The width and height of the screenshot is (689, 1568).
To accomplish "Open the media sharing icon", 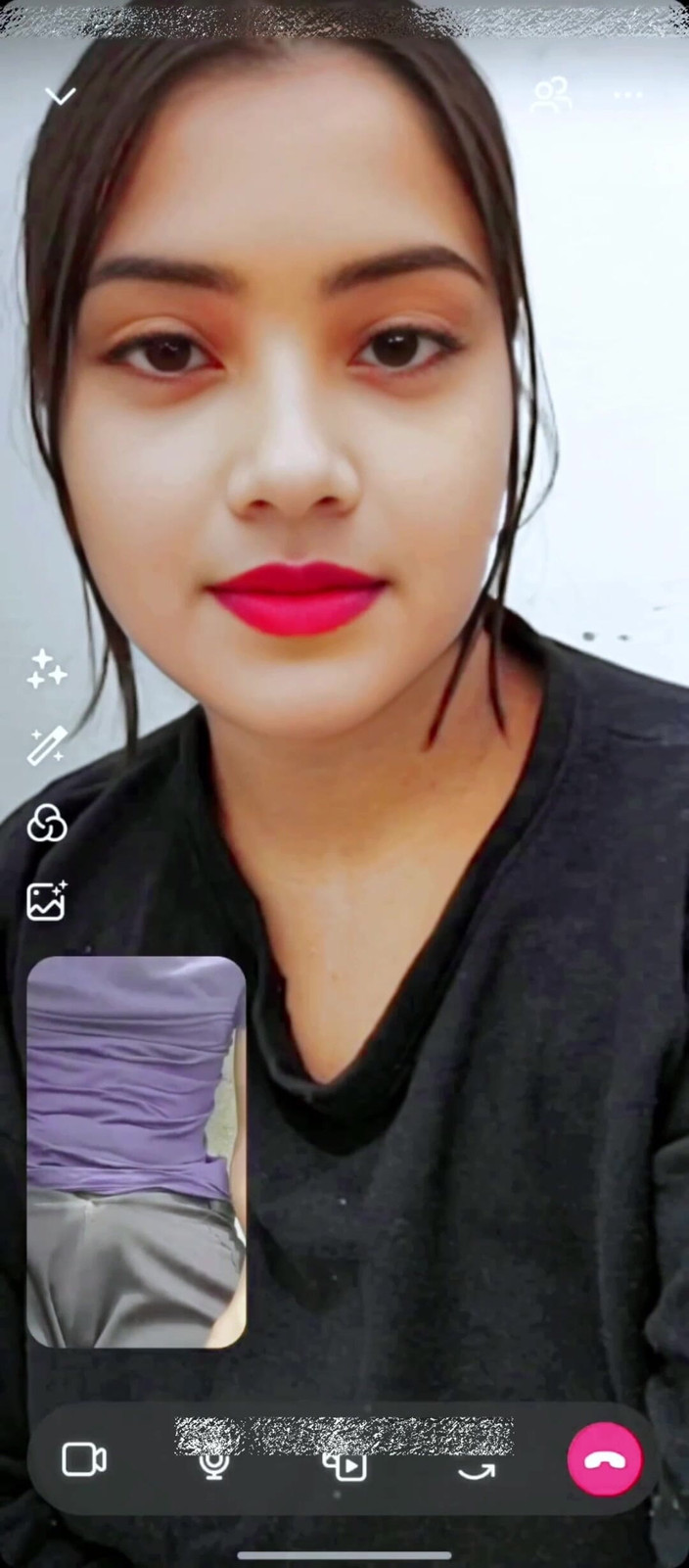I will (345, 1466).
